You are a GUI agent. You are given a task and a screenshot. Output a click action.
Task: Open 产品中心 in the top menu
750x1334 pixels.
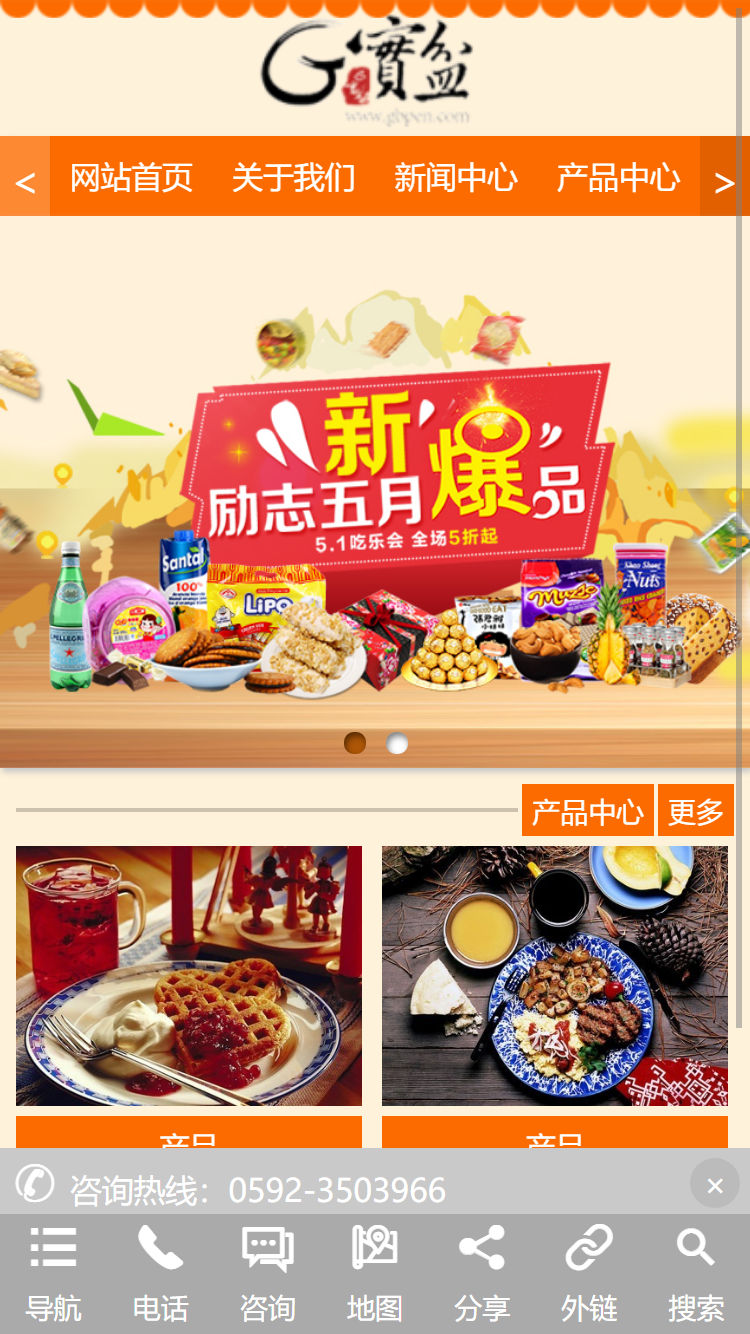tap(618, 178)
